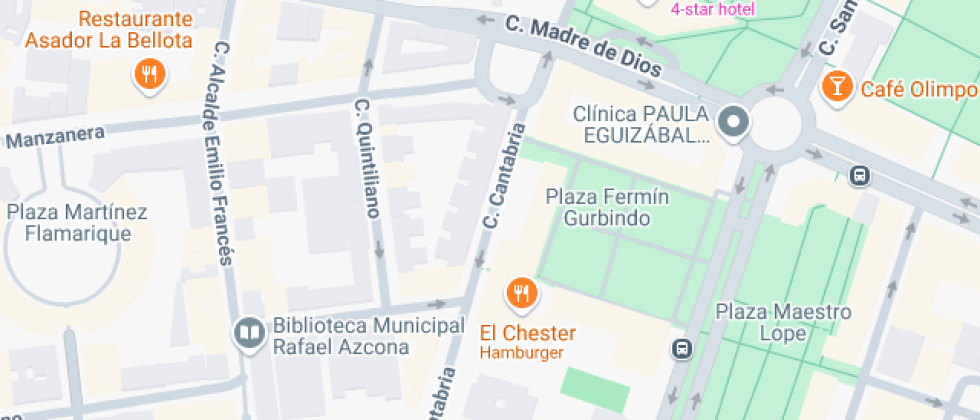Open Biblioteca Municipal Rafael Azcona marker

(248, 334)
